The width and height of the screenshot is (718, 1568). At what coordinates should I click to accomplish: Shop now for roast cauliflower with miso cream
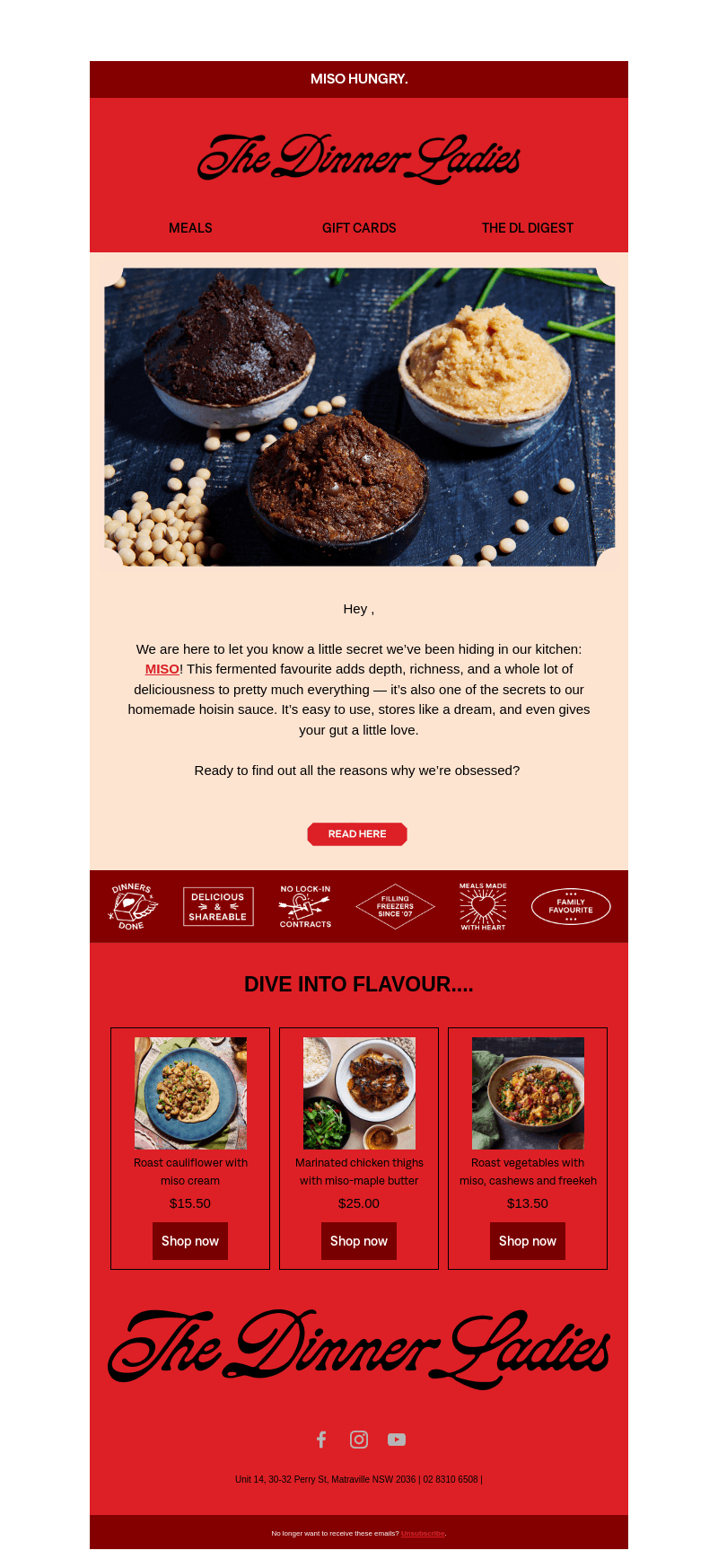point(190,1241)
